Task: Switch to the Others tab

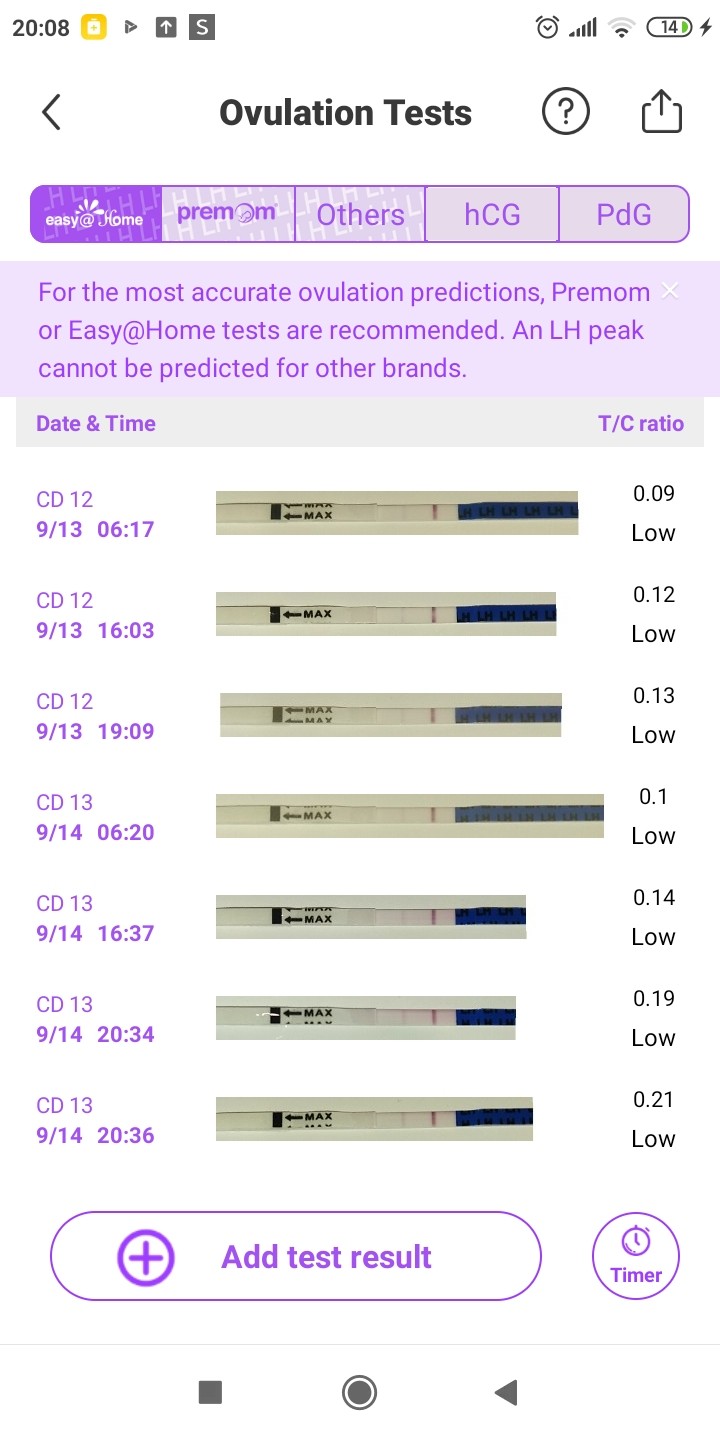Action: [x=360, y=214]
